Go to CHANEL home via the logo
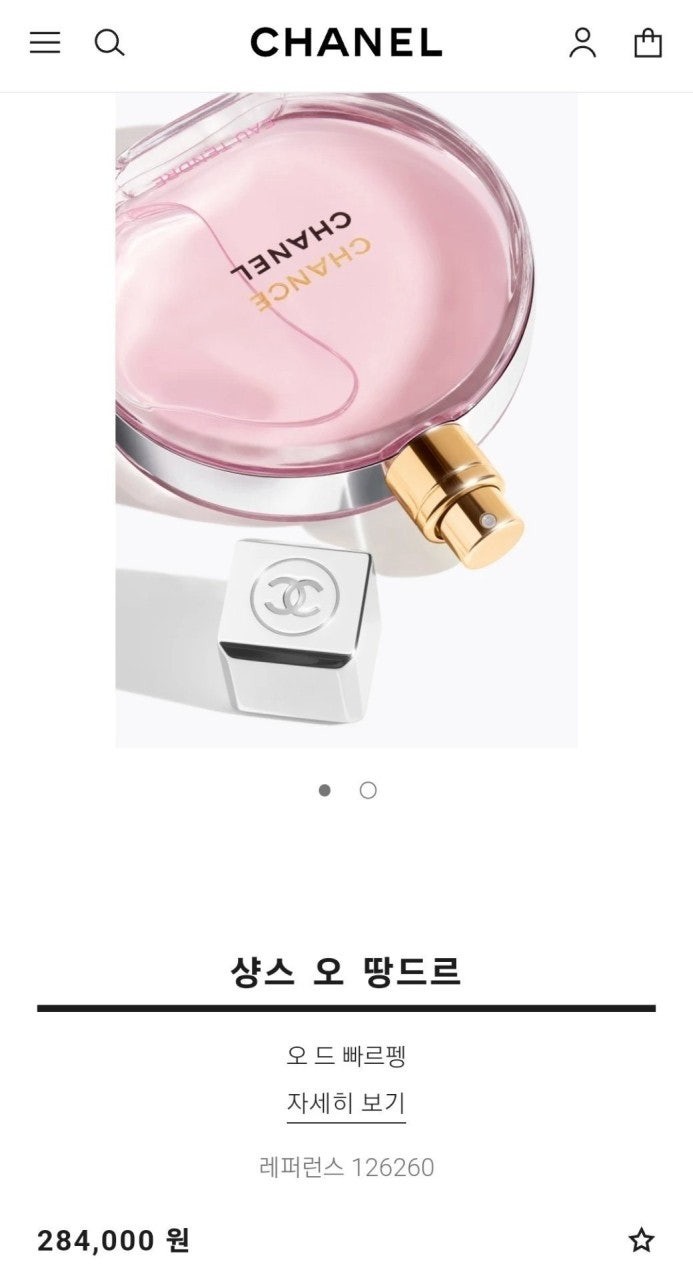The width and height of the screenshot is (693, 1280). [346, 42]
